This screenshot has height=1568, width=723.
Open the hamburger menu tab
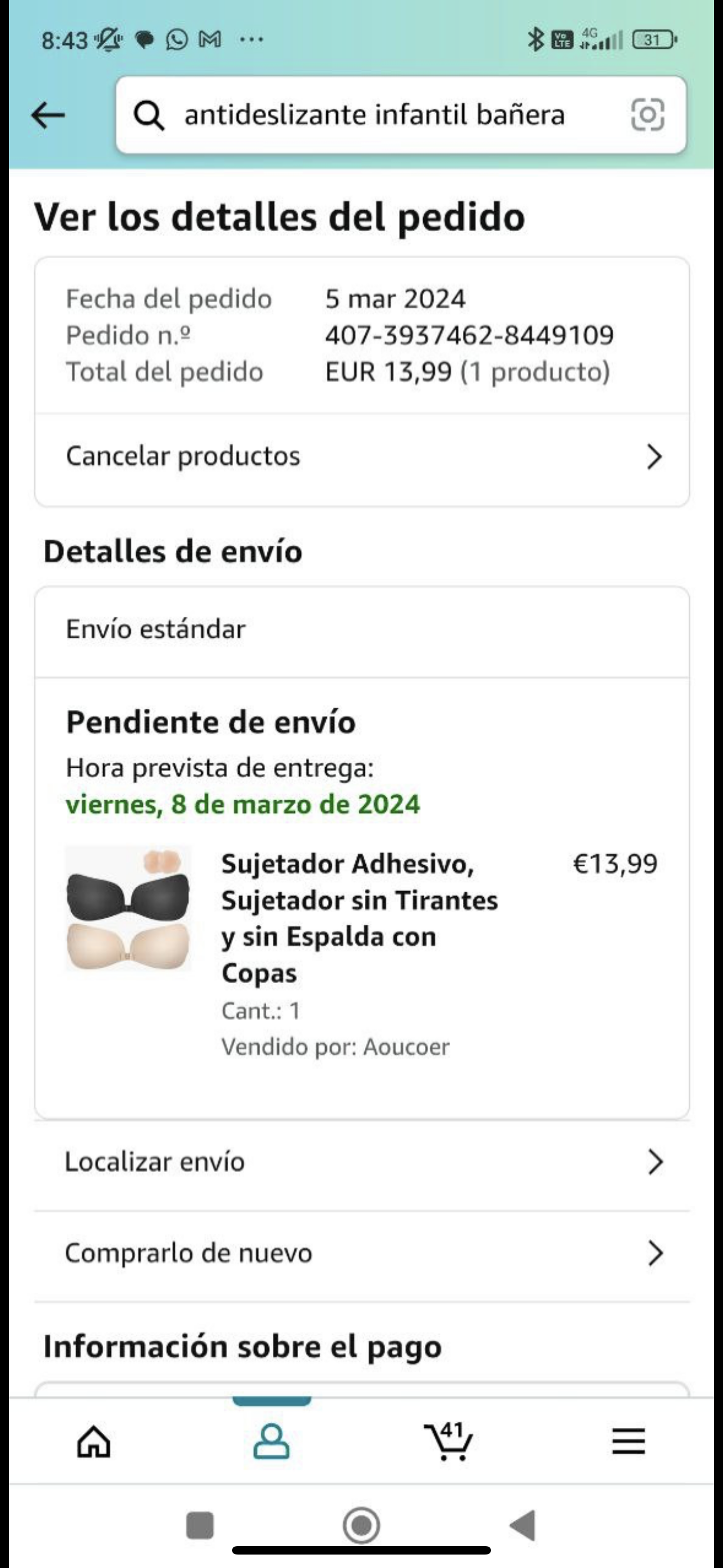[628, 1441]
